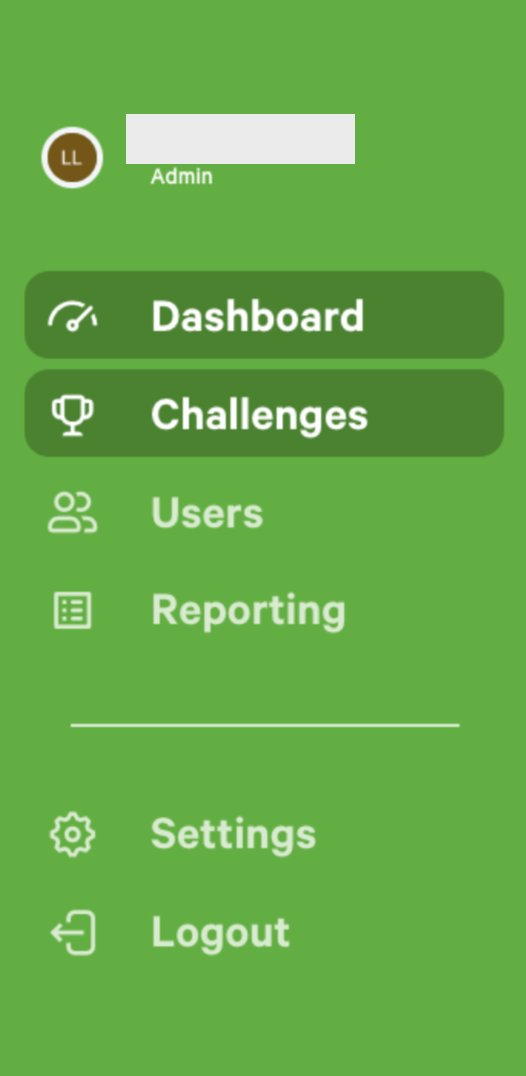Select Reporting from the sidebar

[x=264, y=610]
